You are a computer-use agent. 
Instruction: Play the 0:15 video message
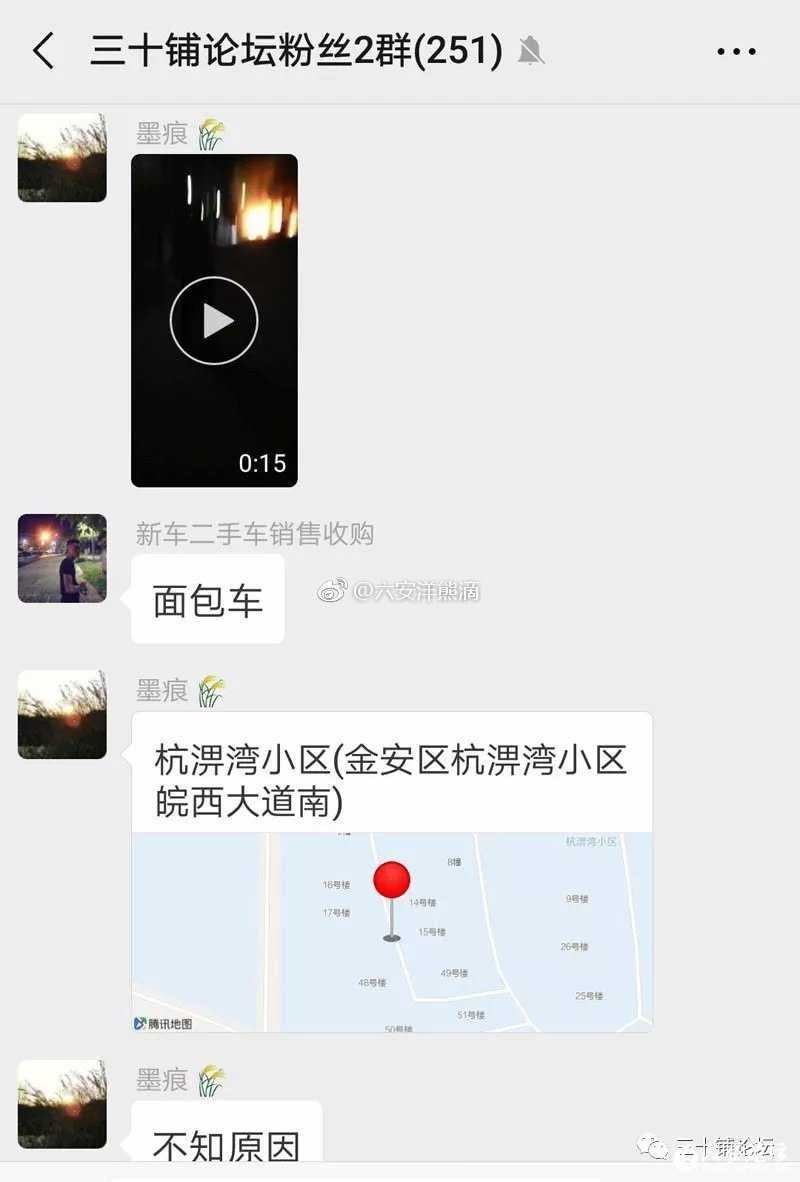click(214, 321)
